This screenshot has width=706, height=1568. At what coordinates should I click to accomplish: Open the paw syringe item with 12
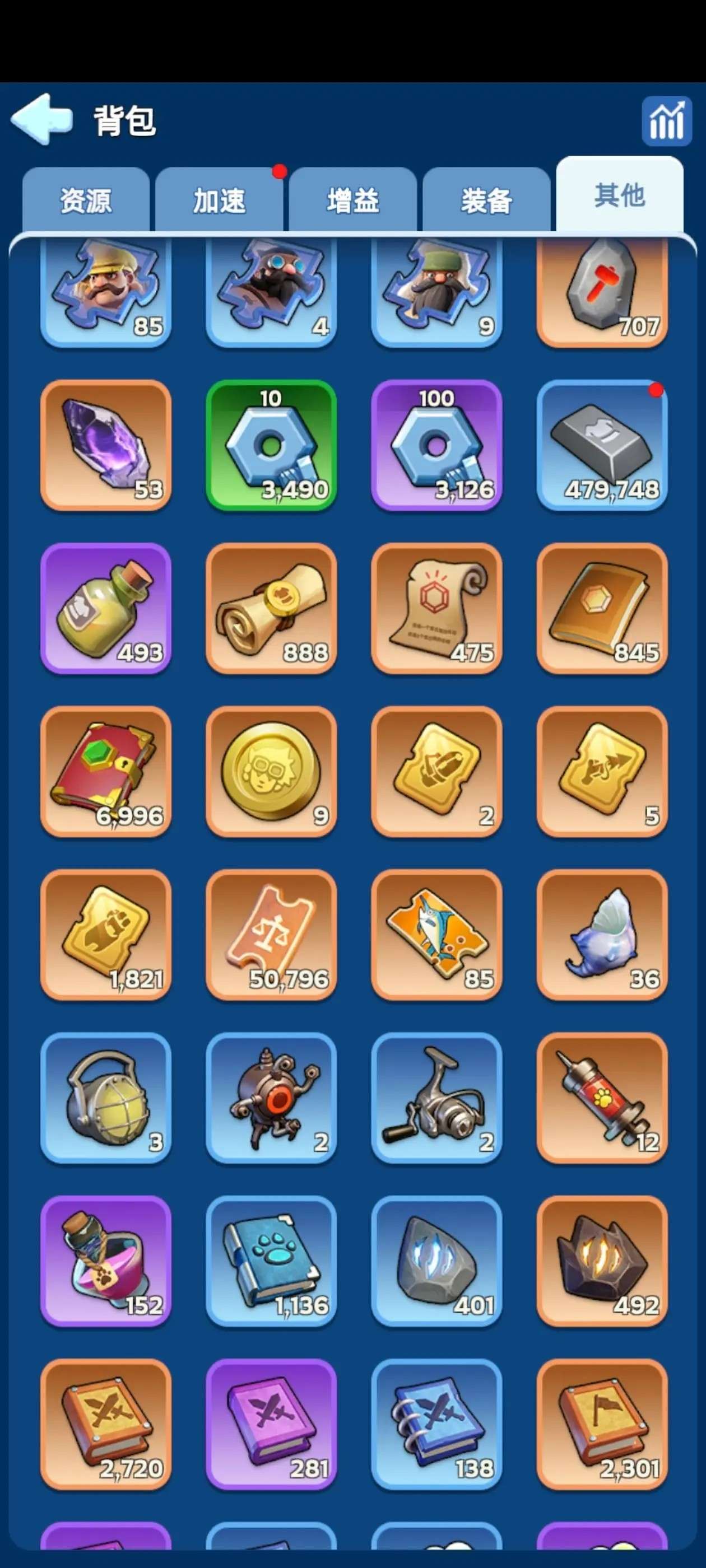point(602,1098)
